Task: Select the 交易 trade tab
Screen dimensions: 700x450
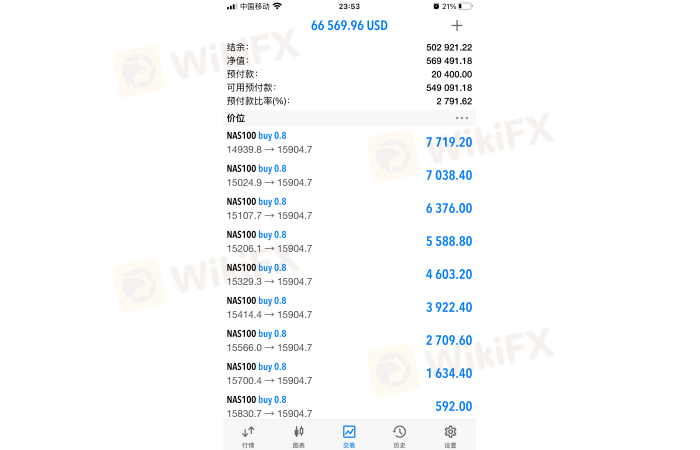Action: coord(349,435)
